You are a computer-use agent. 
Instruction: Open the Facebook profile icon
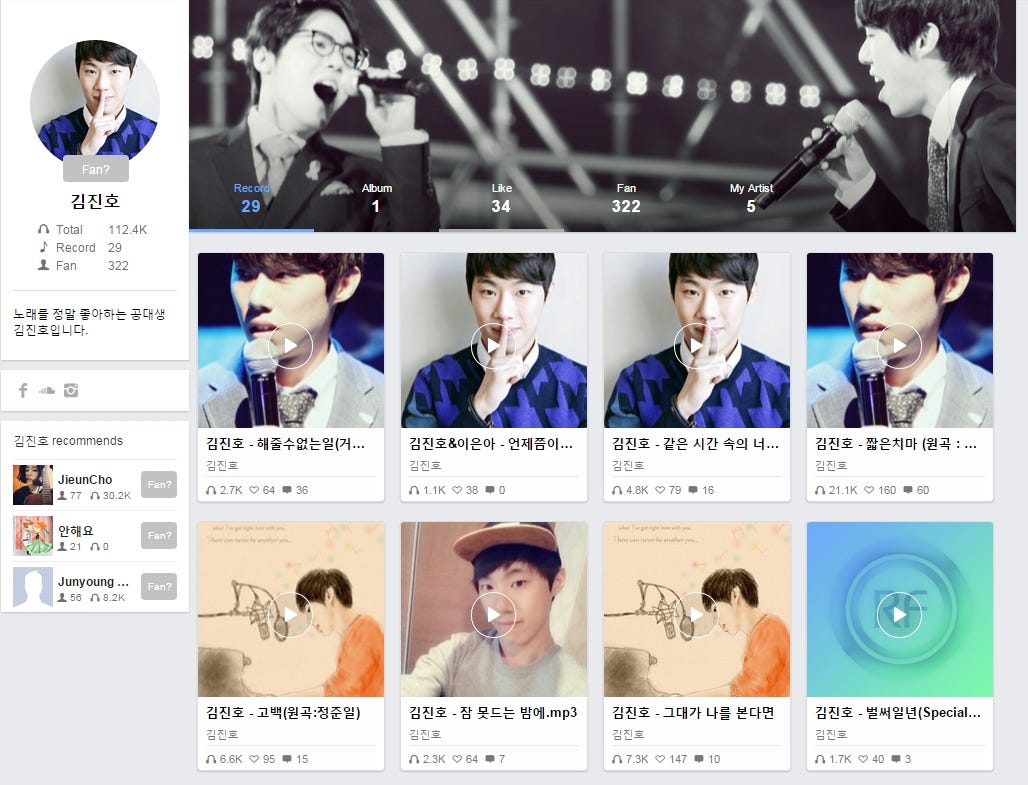(x=23, y=391)
